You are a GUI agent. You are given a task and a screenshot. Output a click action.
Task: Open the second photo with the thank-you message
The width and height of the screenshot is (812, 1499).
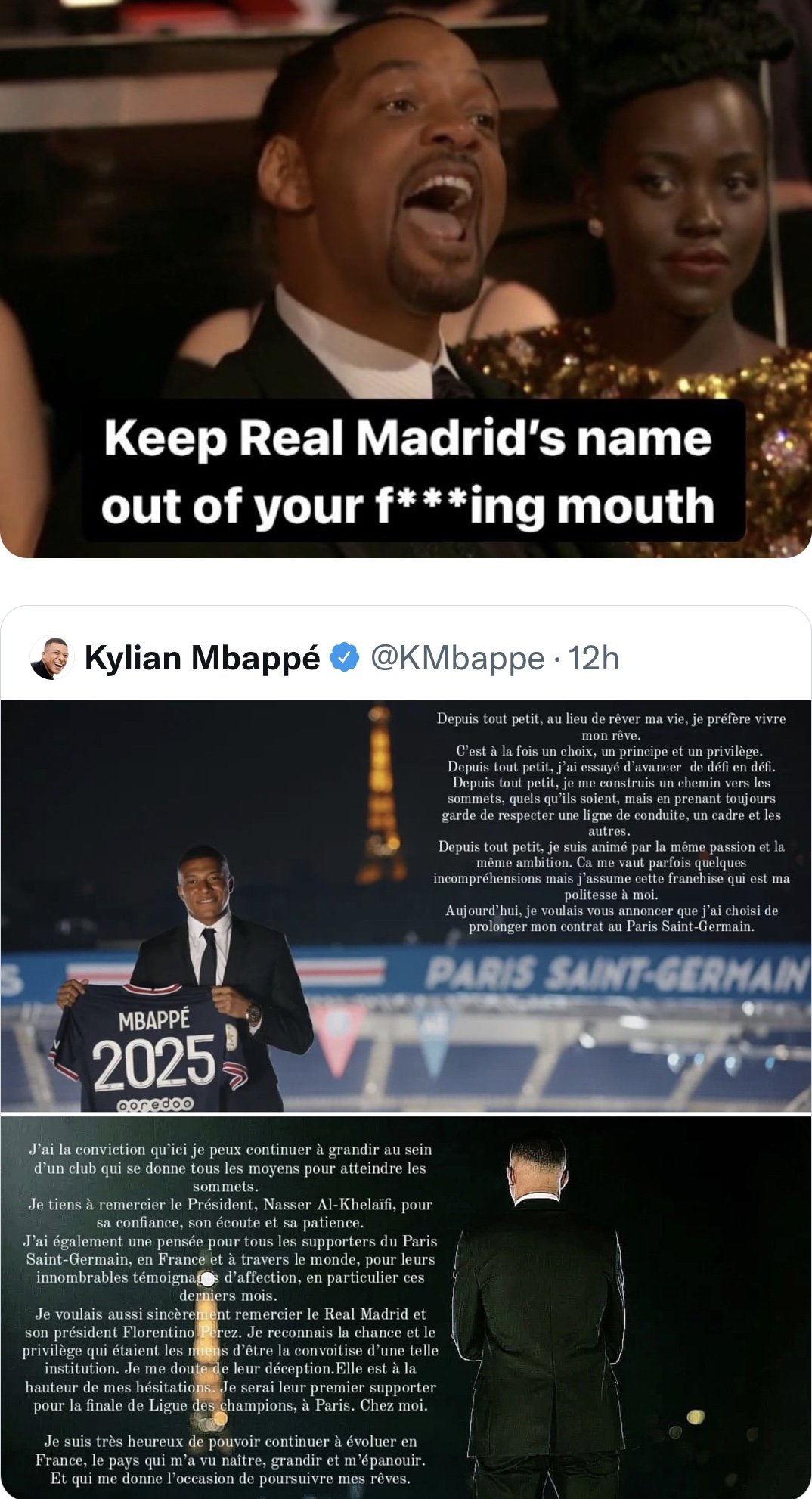coord(406,1305)
